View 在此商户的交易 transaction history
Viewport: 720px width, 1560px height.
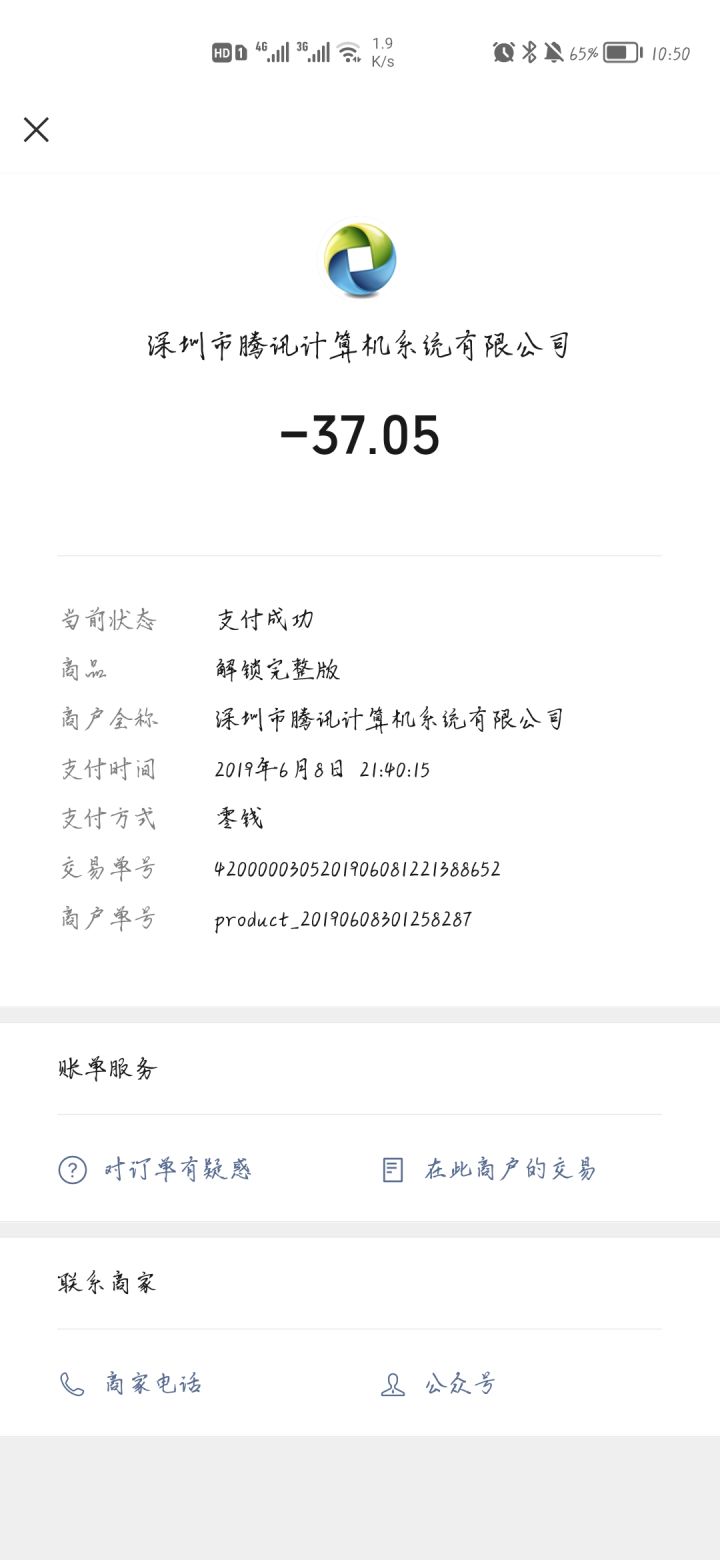click(x=489, y=1169)
